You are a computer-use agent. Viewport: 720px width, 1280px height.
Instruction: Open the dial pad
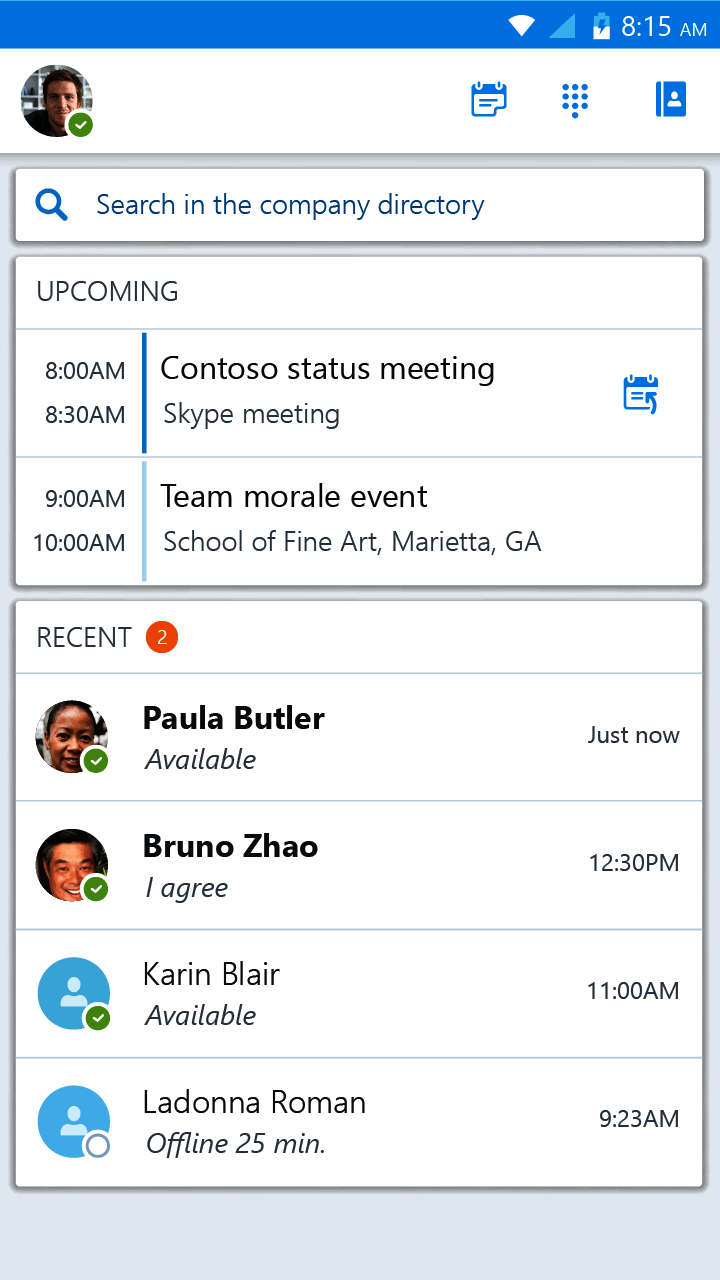(575, 100)
